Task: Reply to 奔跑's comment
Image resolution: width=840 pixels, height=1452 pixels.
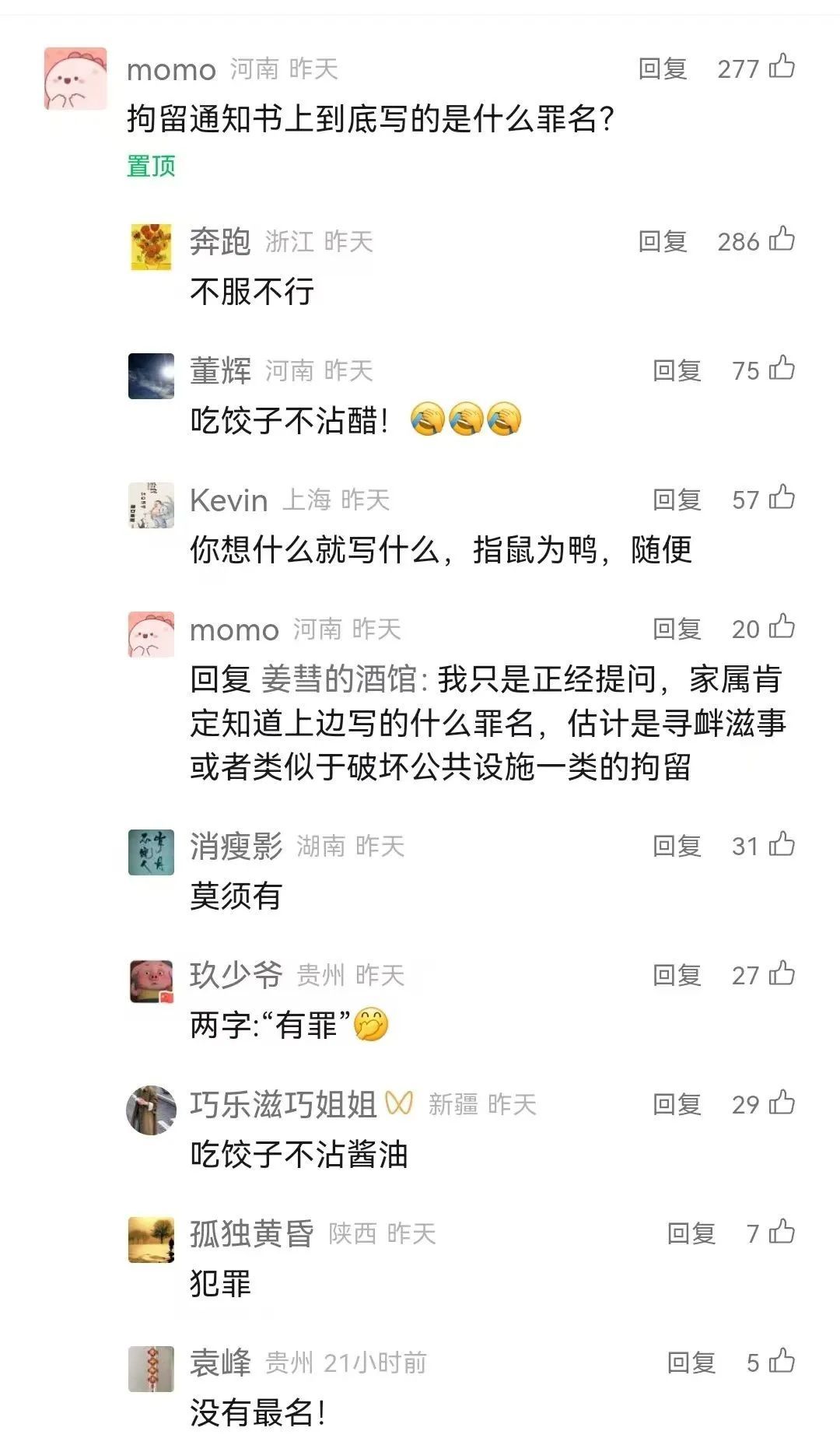Action: coord(662,241)
